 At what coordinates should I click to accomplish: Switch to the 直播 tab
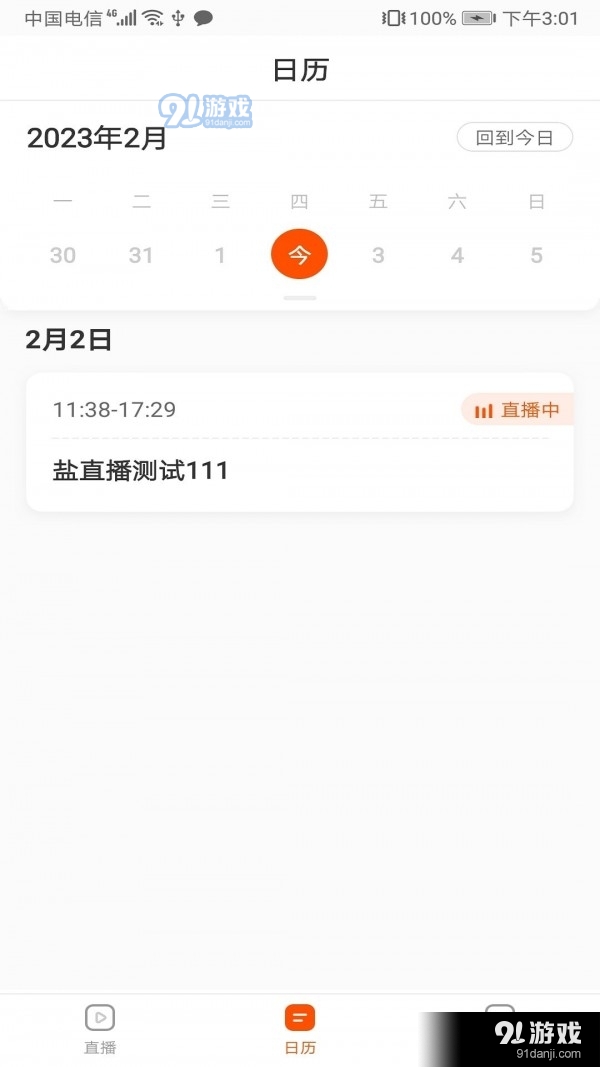(x=100, y=1029)
